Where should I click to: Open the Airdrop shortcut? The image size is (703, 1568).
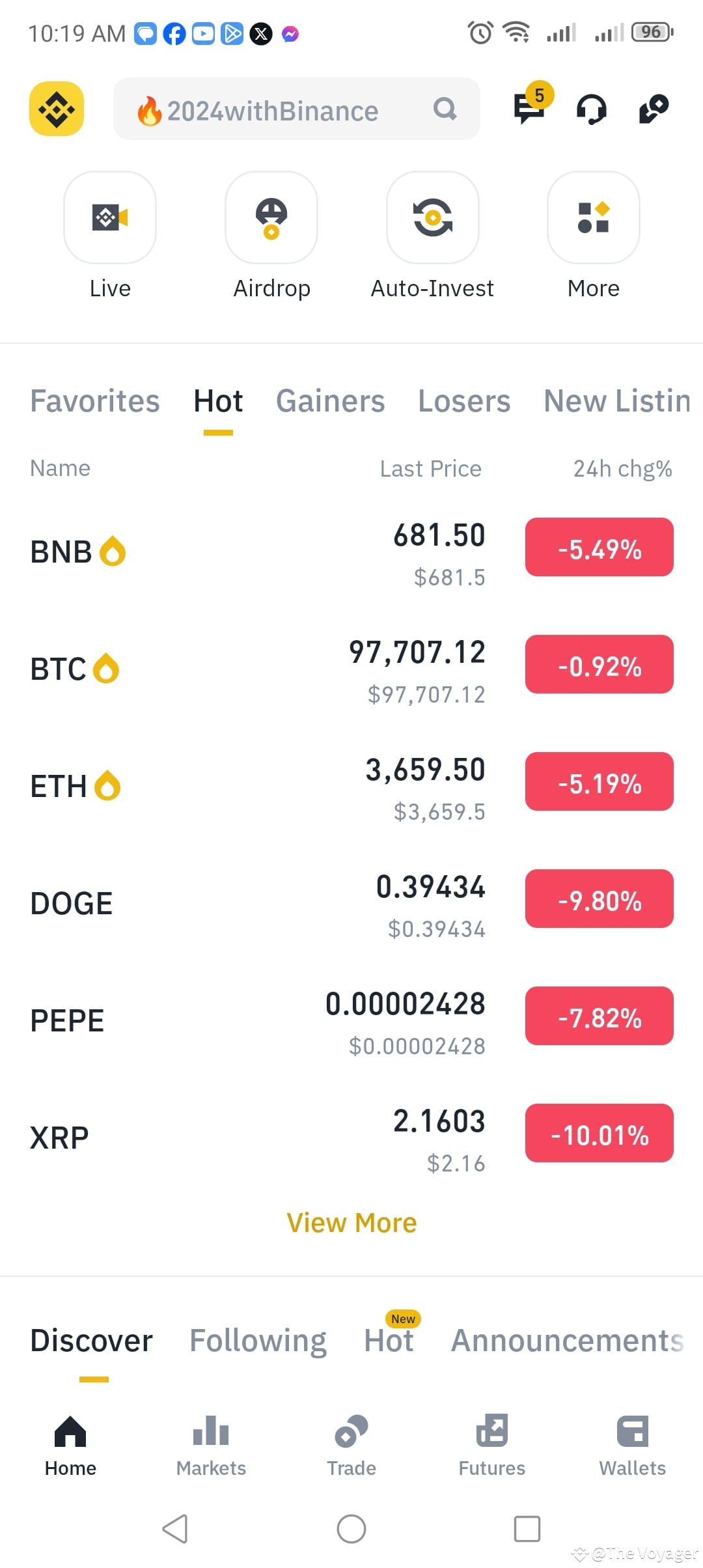pyautogui.click(x=271, y=236)
